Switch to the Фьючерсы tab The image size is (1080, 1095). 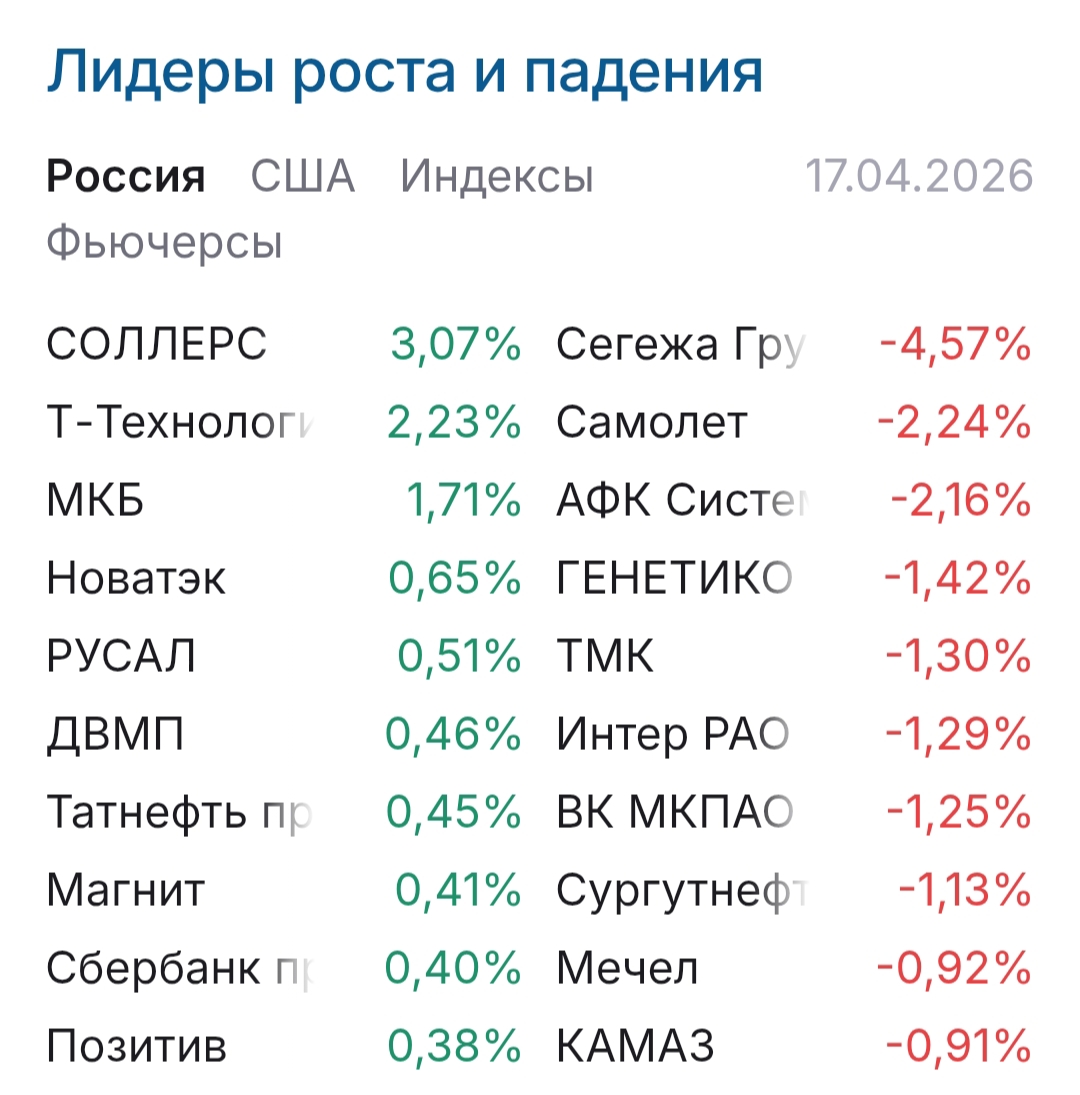164,243
